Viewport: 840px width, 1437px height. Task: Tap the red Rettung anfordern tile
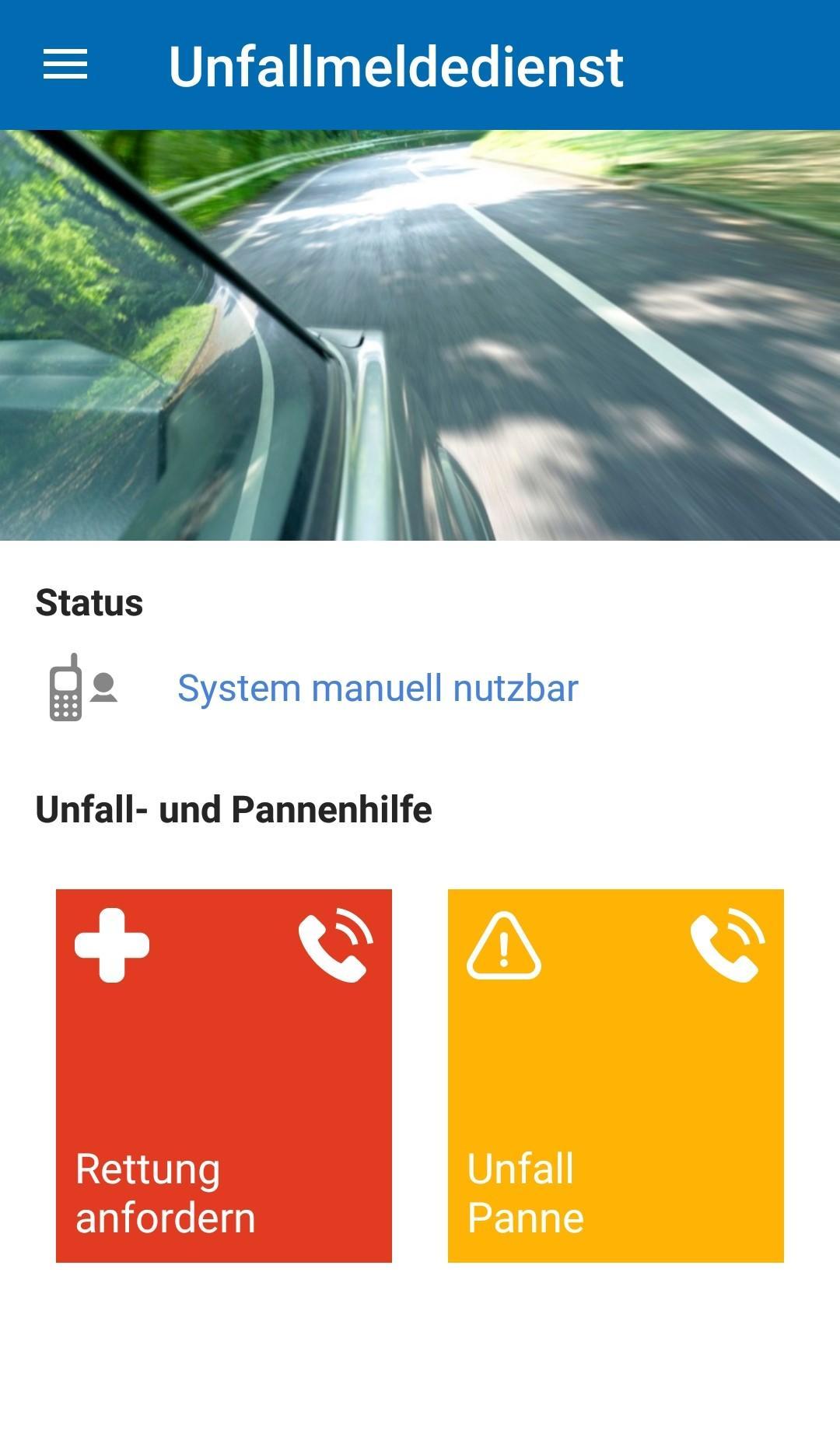[x=224, y=1075]
